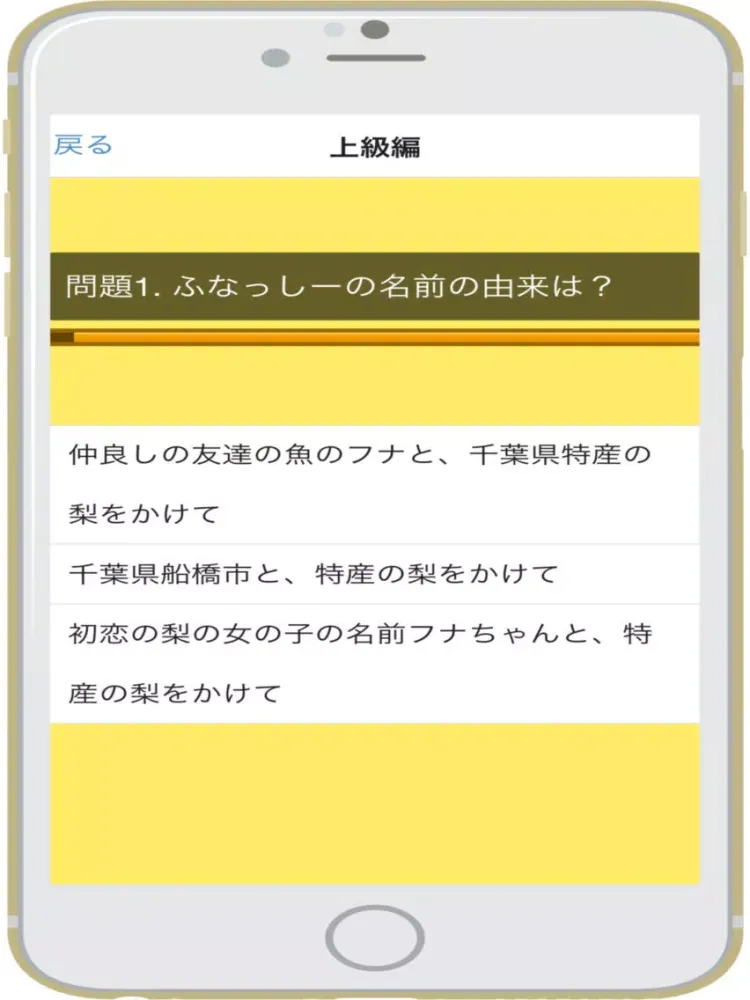
Task: Select the answer mentioning 魚のフナ
Action: (x=374, y=485)
